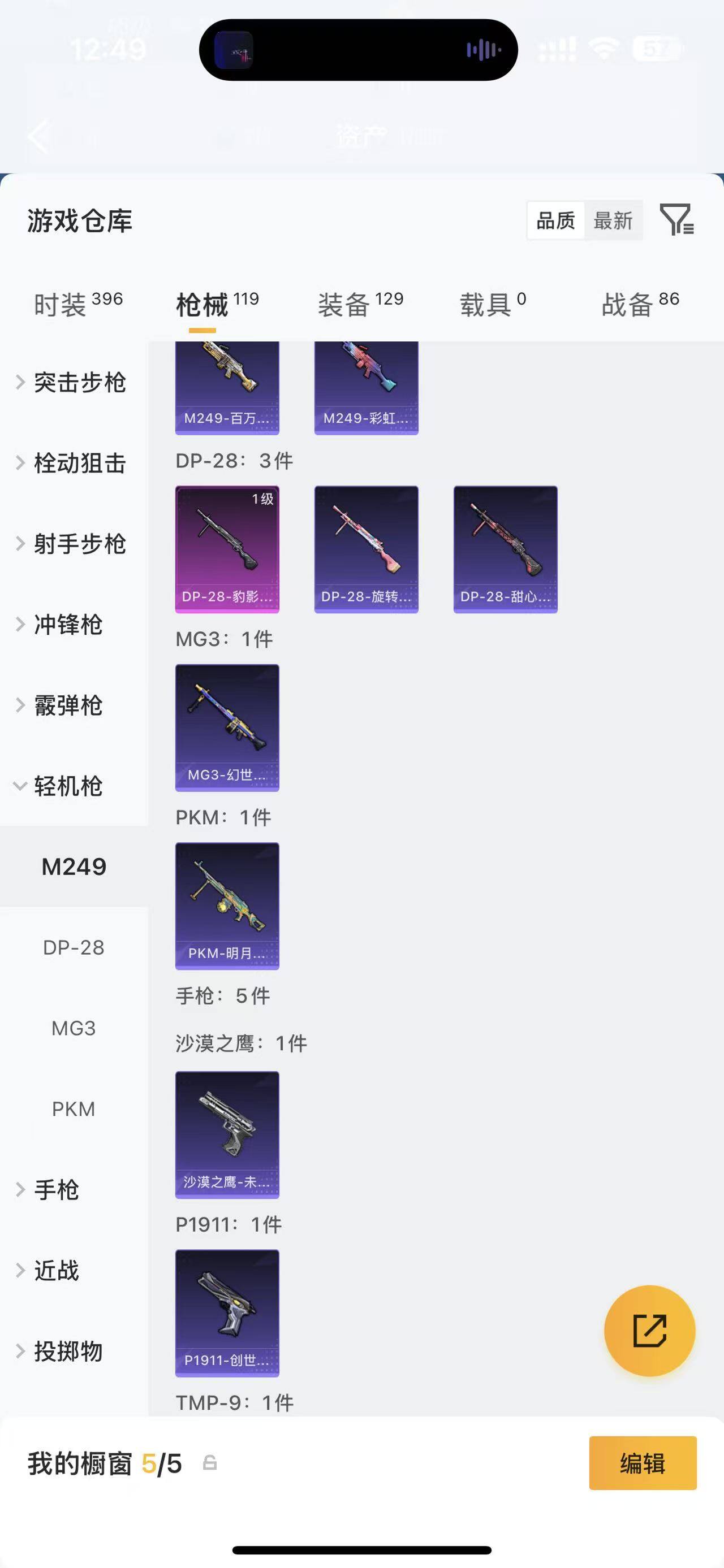Open the PKM-明月 skin card
The height and width of the screenshot is (1568, 724).
(x=227, y=906)
